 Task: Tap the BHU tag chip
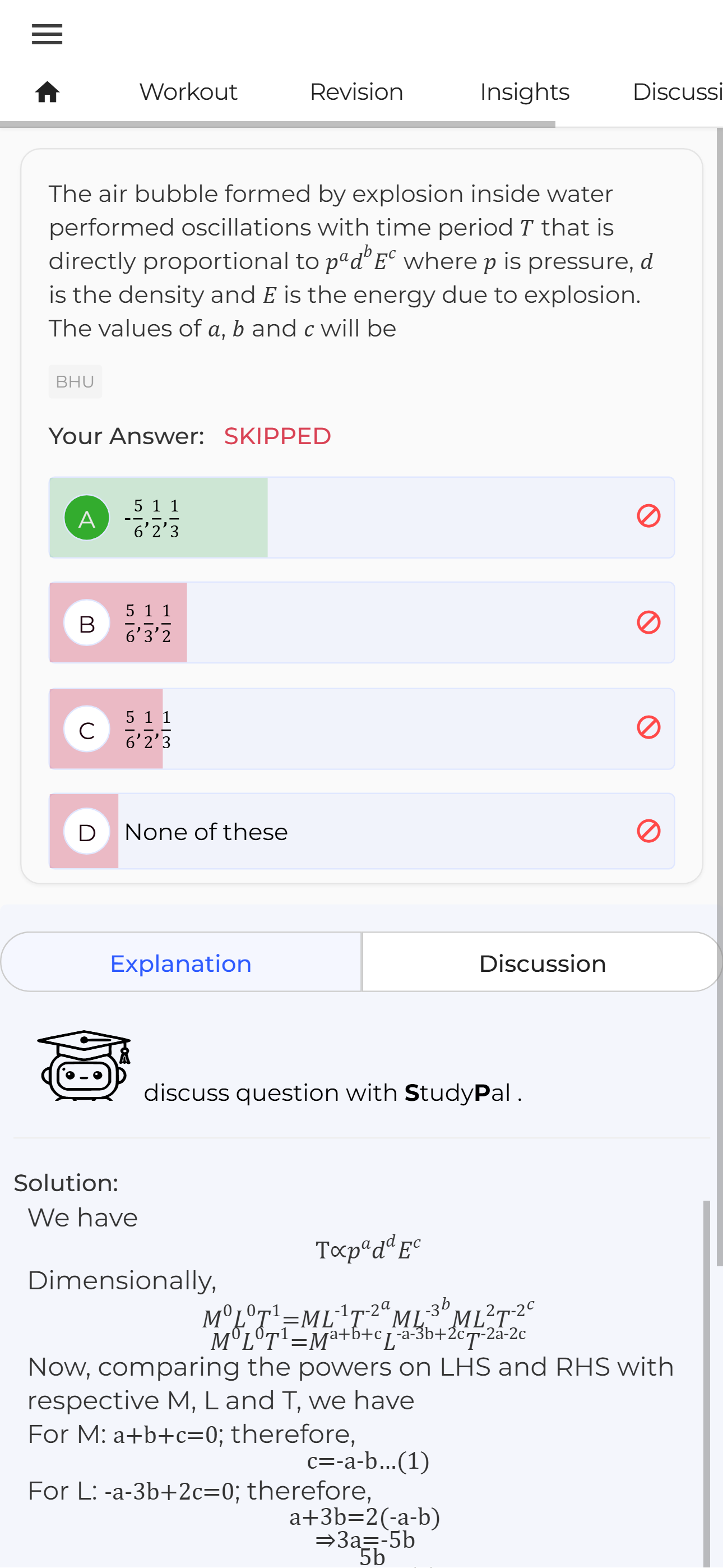coord(75,382)
